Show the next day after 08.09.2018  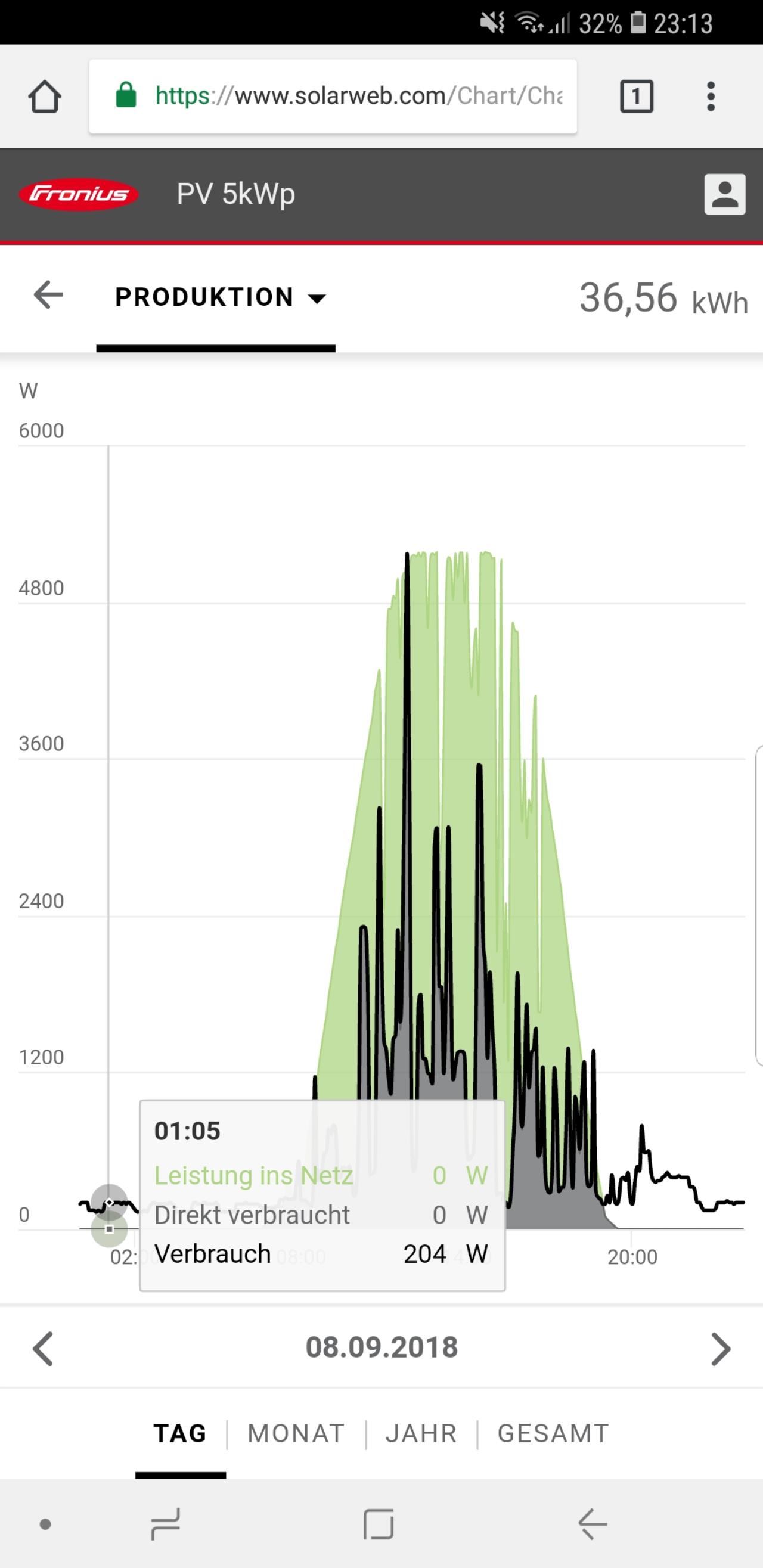pyautogui.click(x=720, y=1349)
